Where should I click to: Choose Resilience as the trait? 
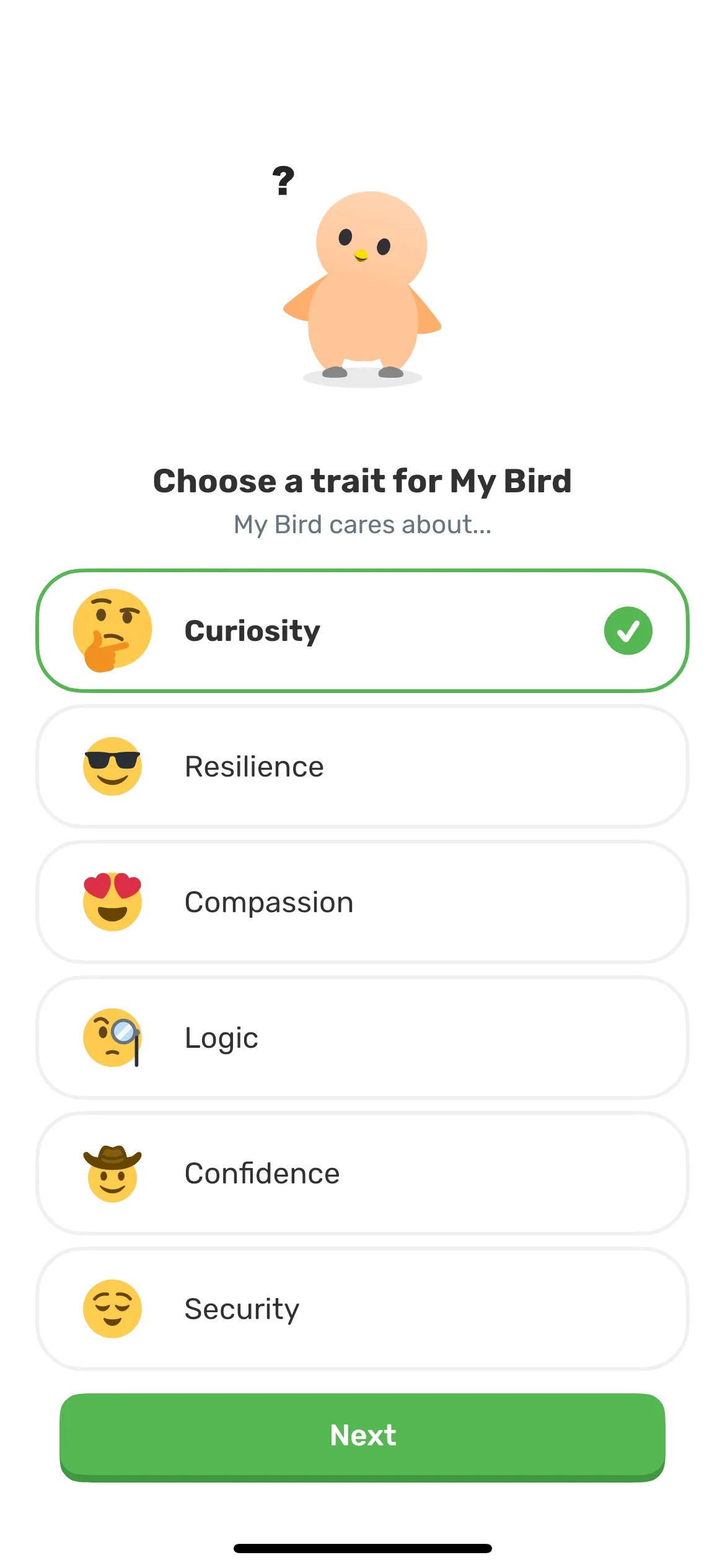point(362,766)
